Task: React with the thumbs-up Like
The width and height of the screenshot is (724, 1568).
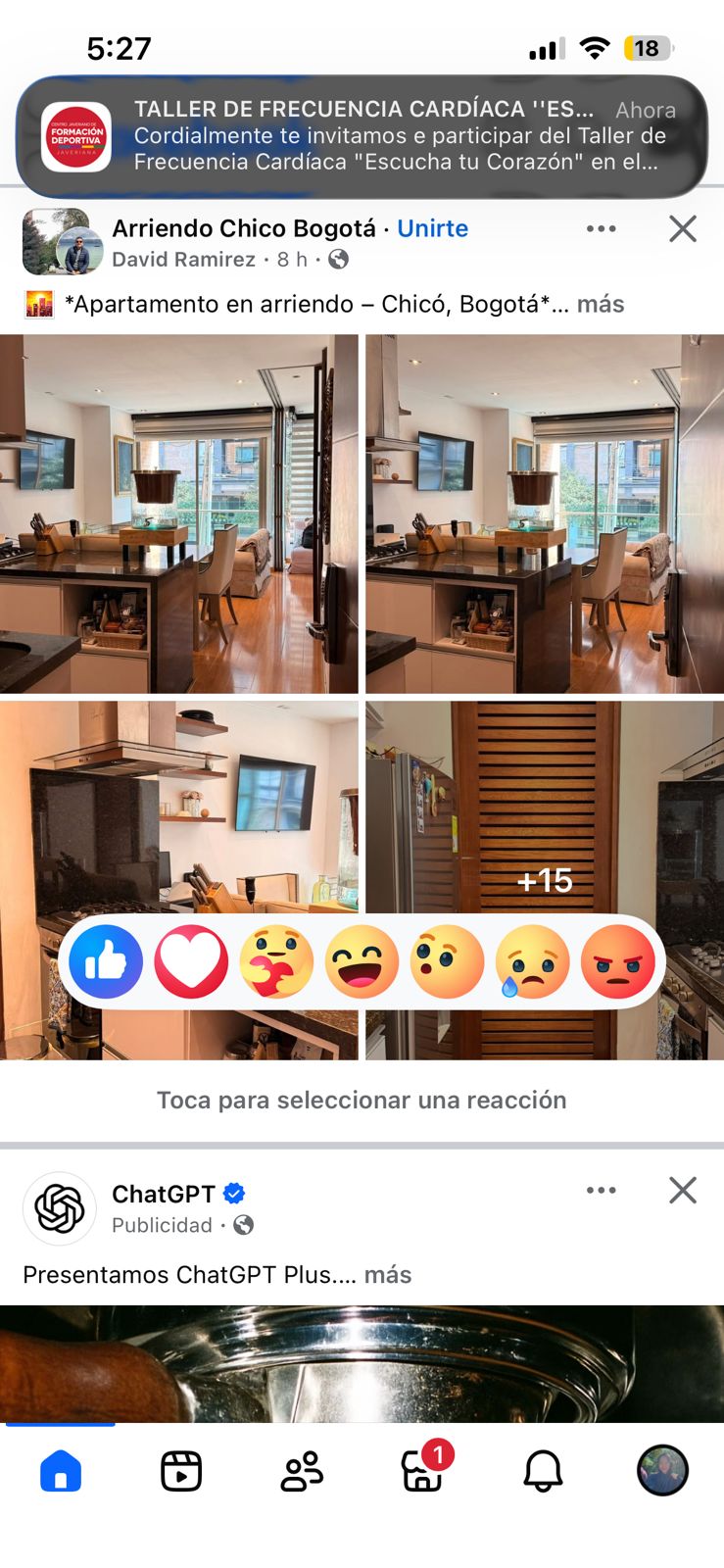Action: (106, 962)
